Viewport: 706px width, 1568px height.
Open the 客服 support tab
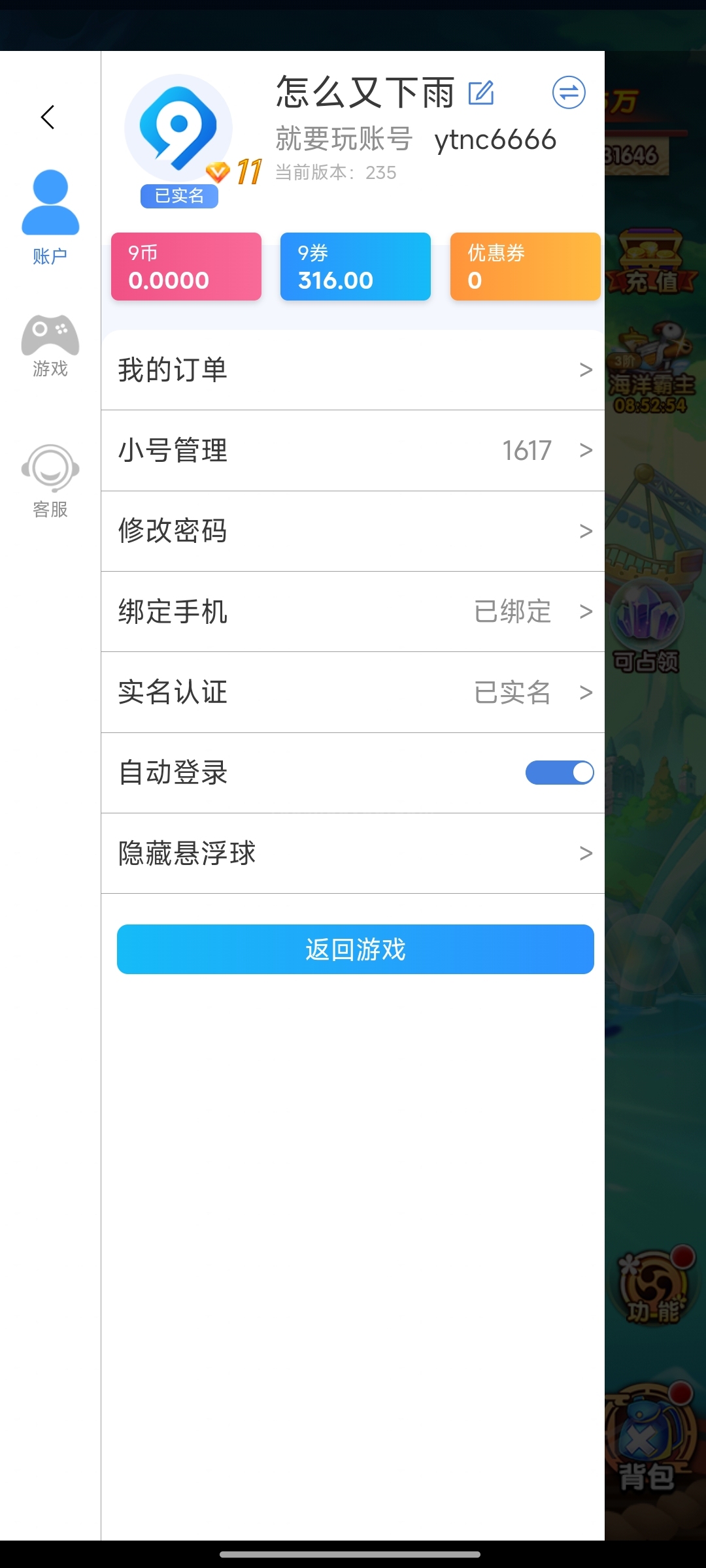tap(50, 482)
